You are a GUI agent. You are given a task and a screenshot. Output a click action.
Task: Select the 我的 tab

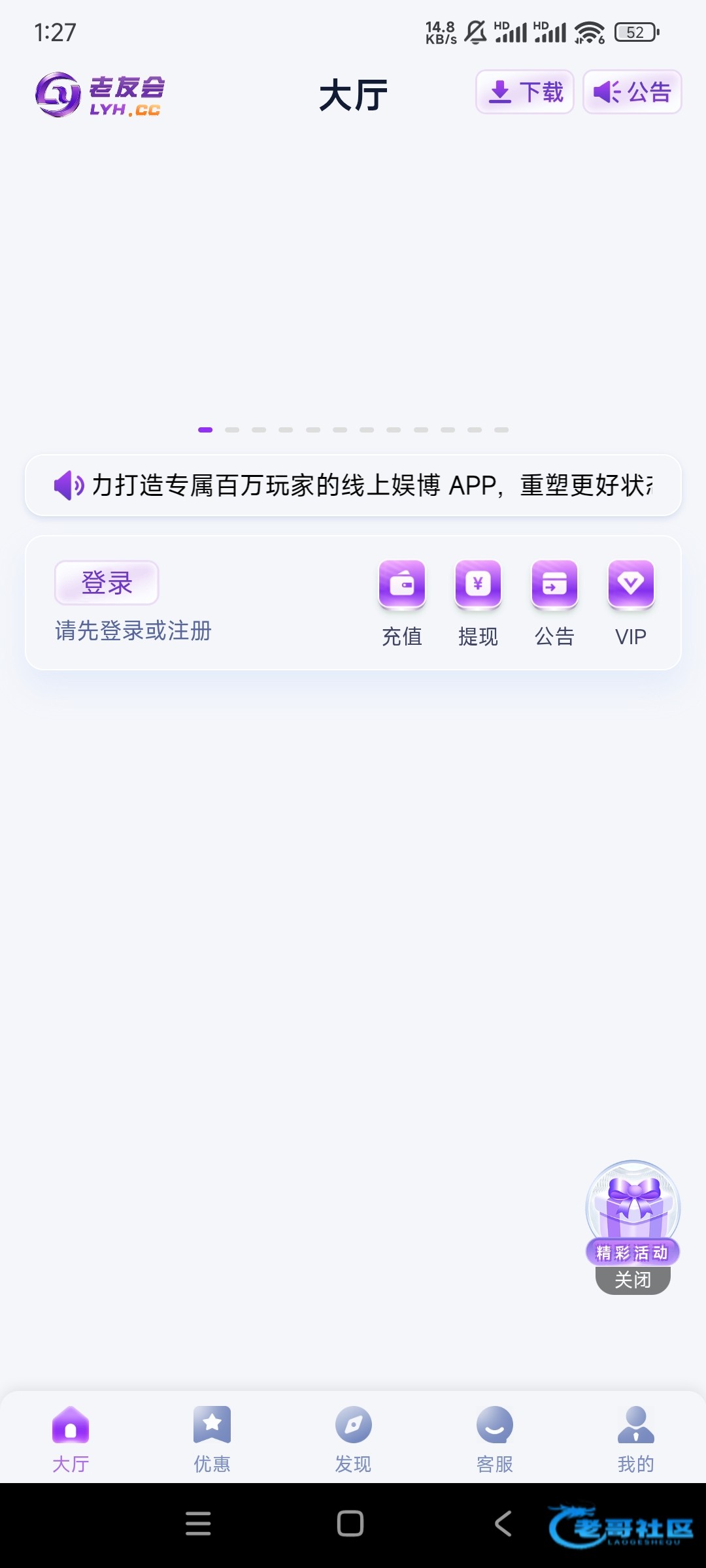click(x=635, y=1439)
